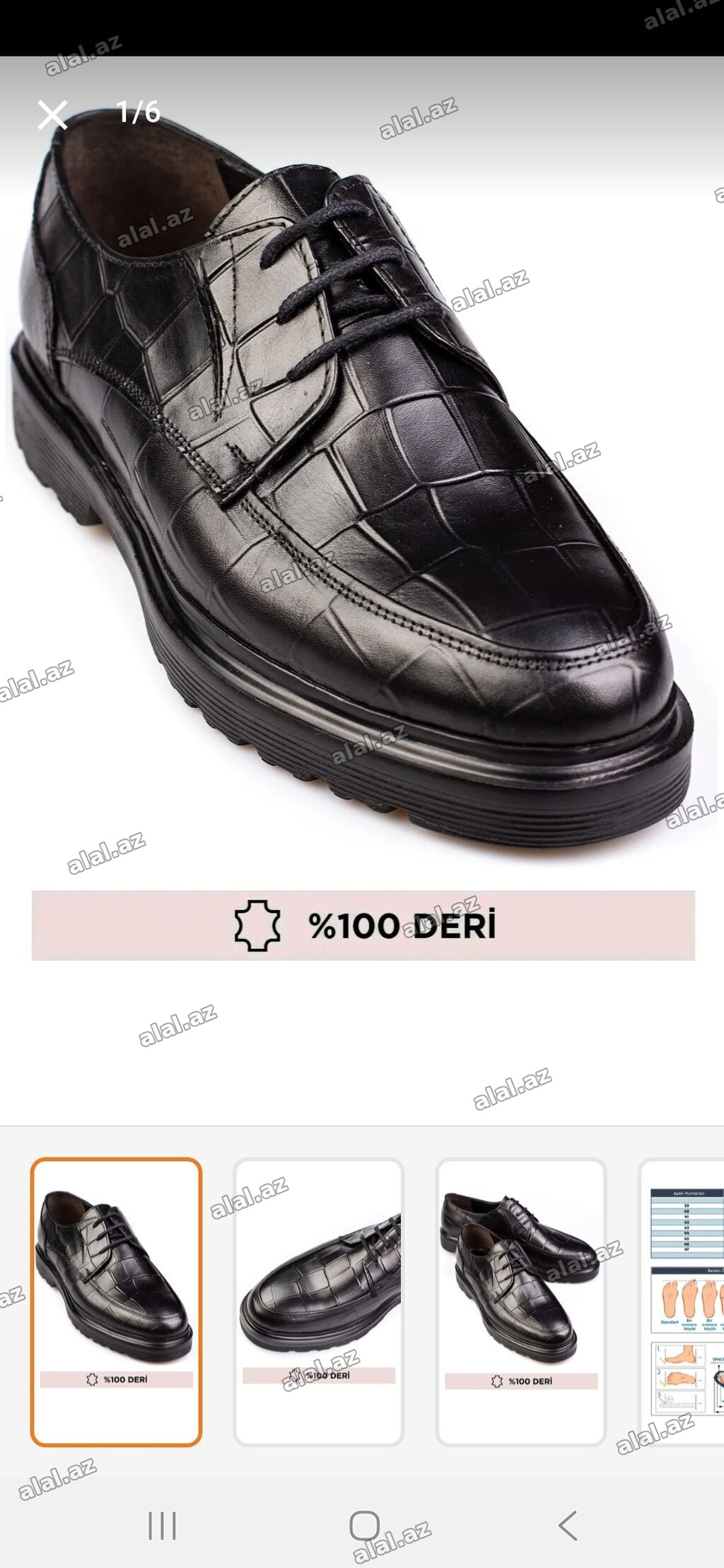
Task: Select the first shoe thumbnail with orange border
Action: (117, 1302)
